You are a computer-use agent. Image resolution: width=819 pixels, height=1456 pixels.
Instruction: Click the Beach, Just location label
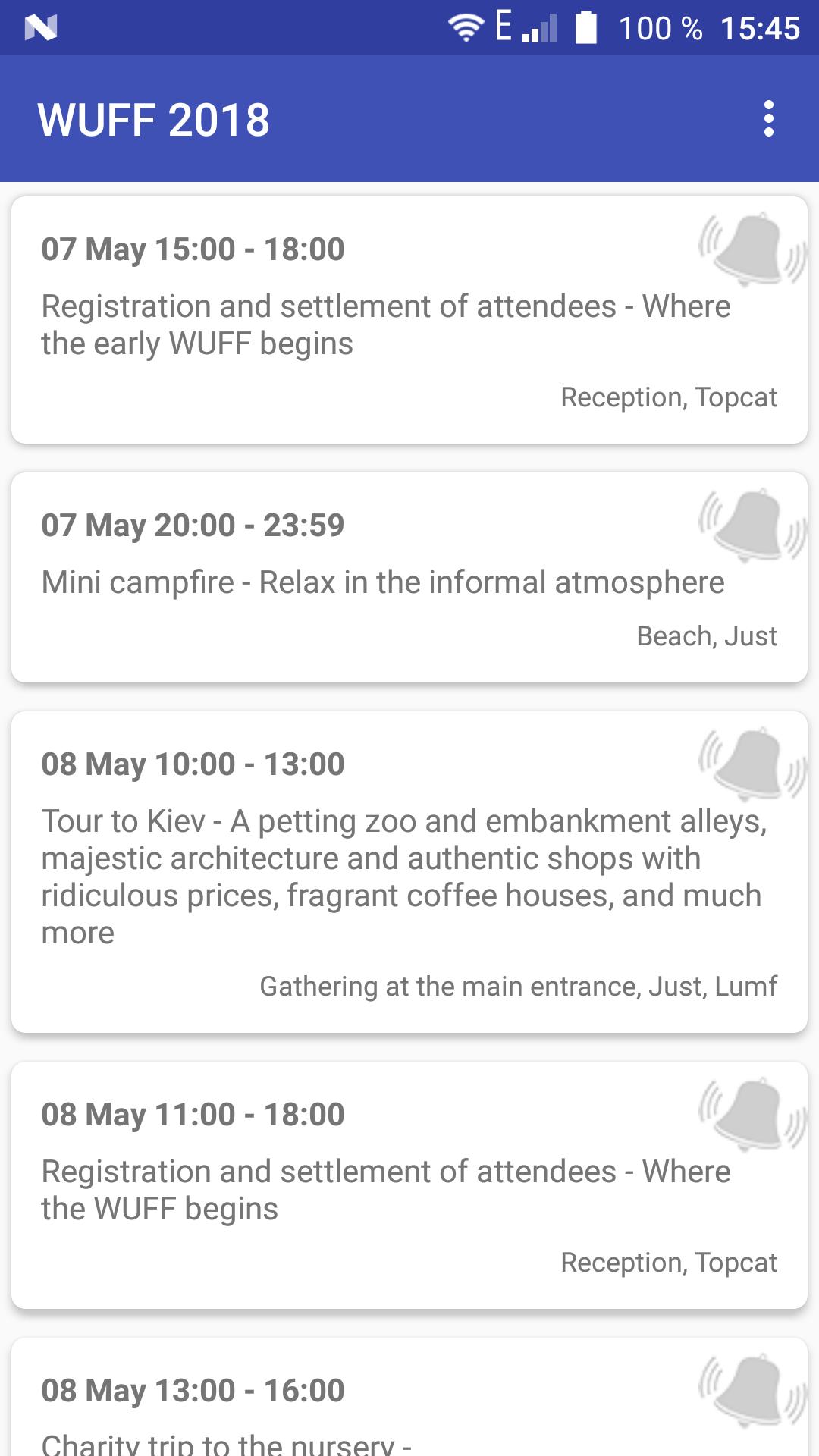click(705, 635)
